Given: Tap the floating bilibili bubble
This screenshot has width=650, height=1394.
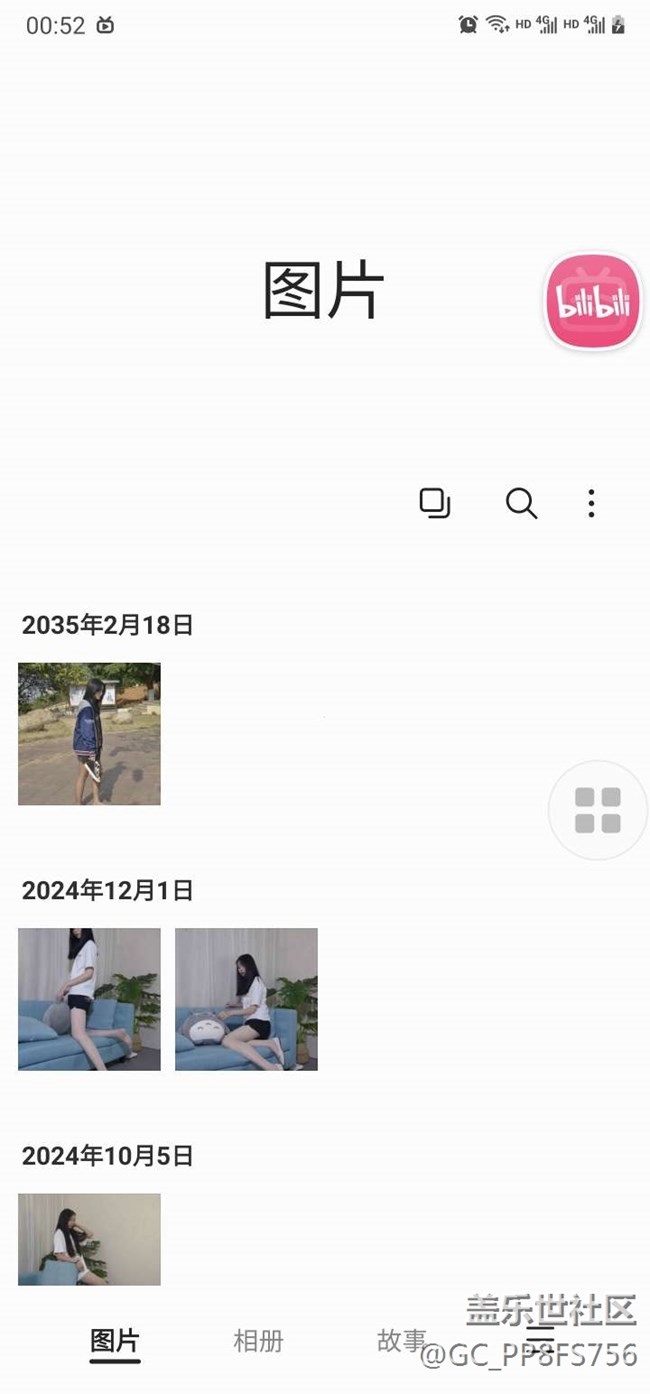Looking at the screenshot, I should point(592,302).
